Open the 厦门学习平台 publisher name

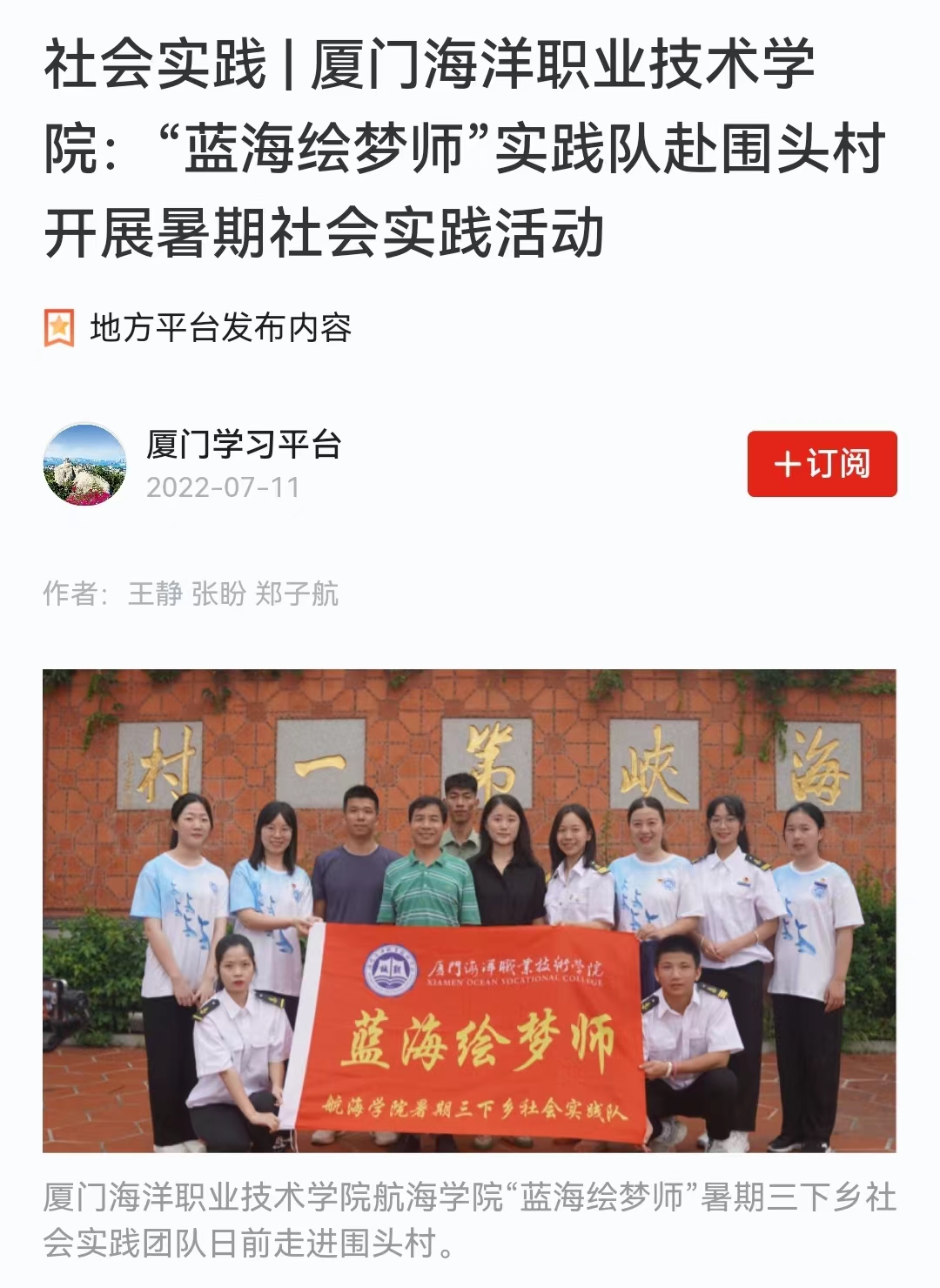244,445
